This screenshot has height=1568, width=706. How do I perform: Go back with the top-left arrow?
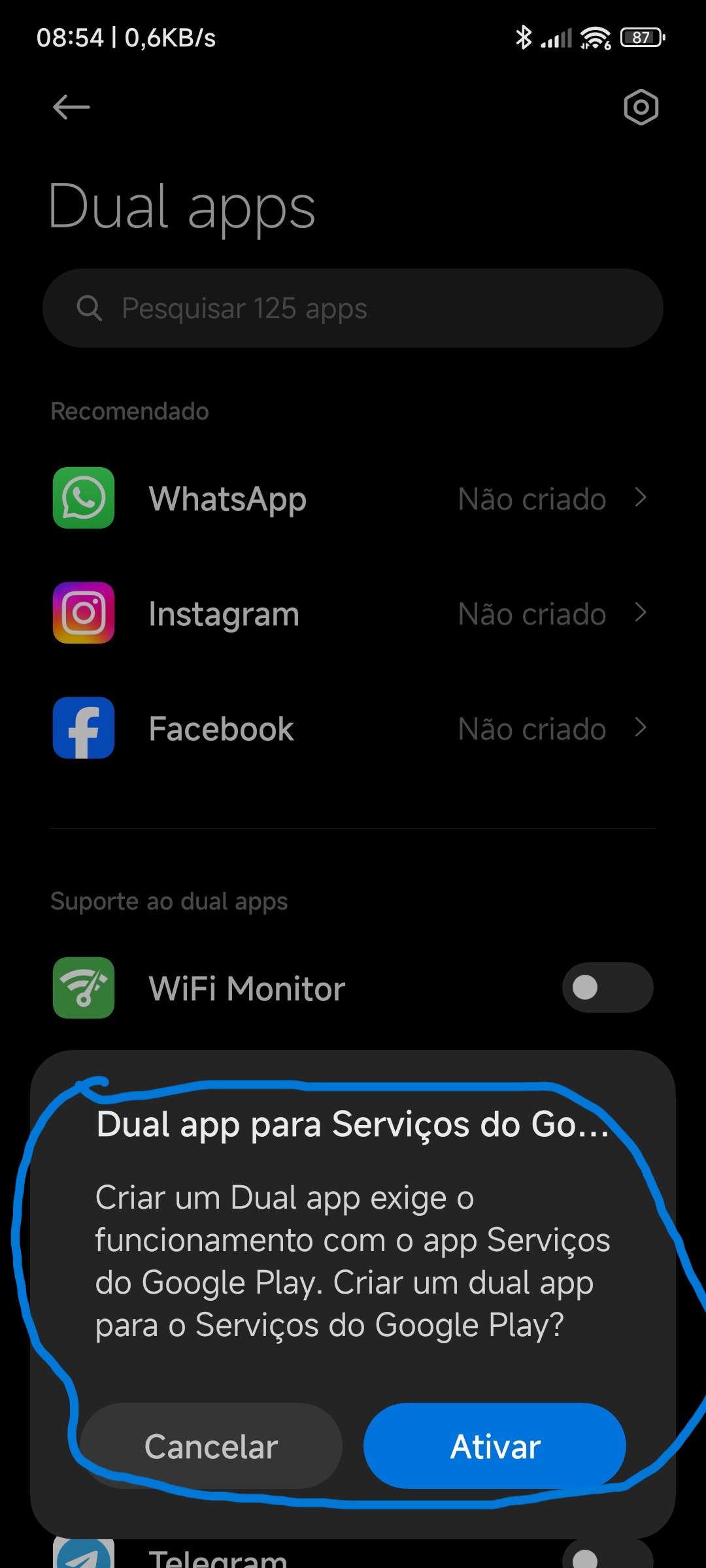[71, 107]
